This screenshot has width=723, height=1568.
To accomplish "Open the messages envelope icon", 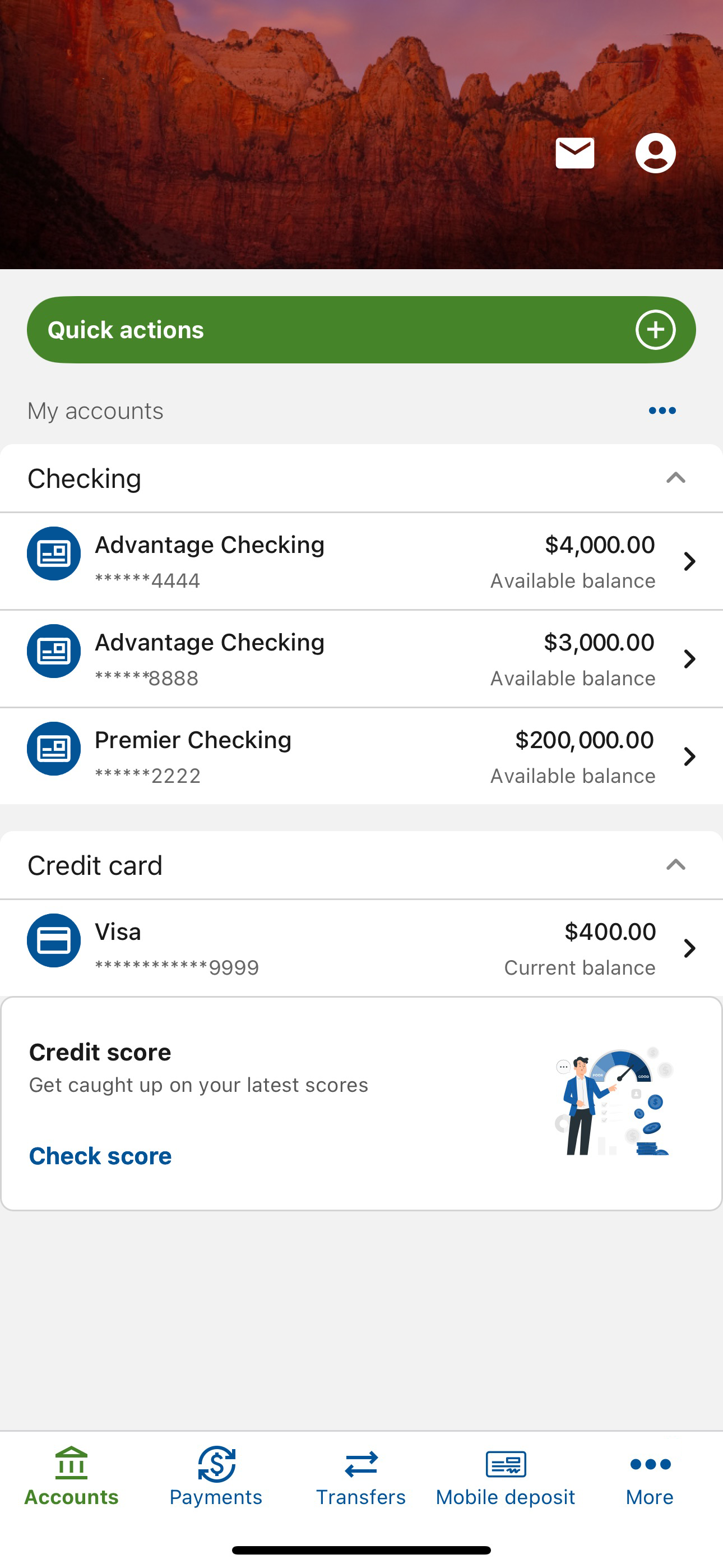I will 574,154.
